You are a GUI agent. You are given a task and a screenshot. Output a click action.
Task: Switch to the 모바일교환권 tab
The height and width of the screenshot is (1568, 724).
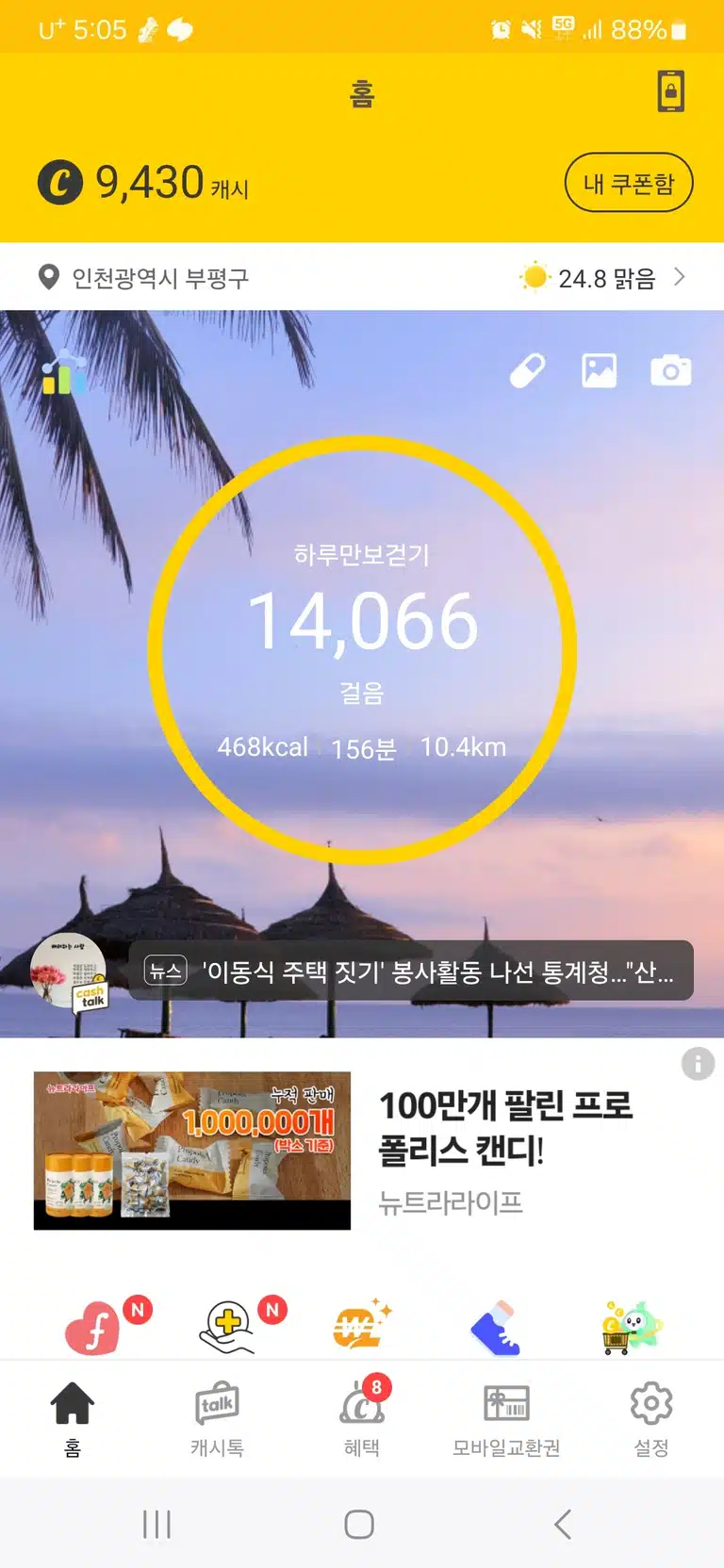[506, 1419]
